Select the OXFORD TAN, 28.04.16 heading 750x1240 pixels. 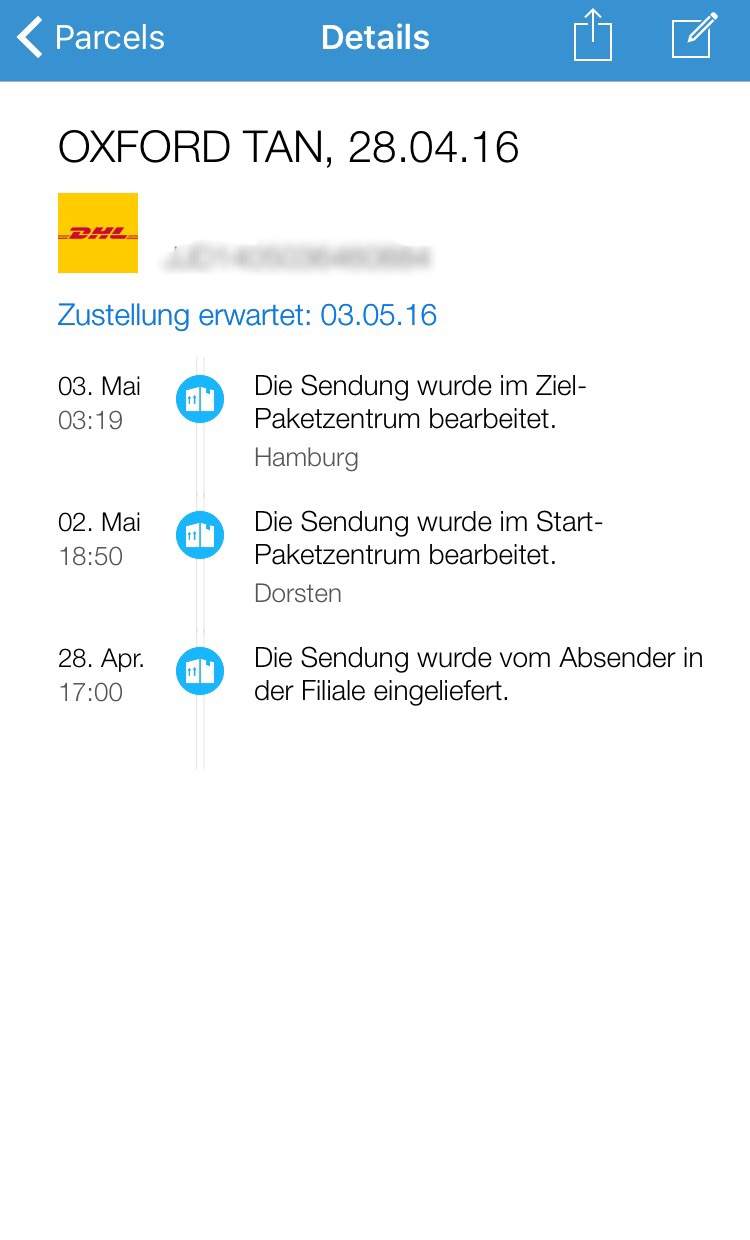290,147
